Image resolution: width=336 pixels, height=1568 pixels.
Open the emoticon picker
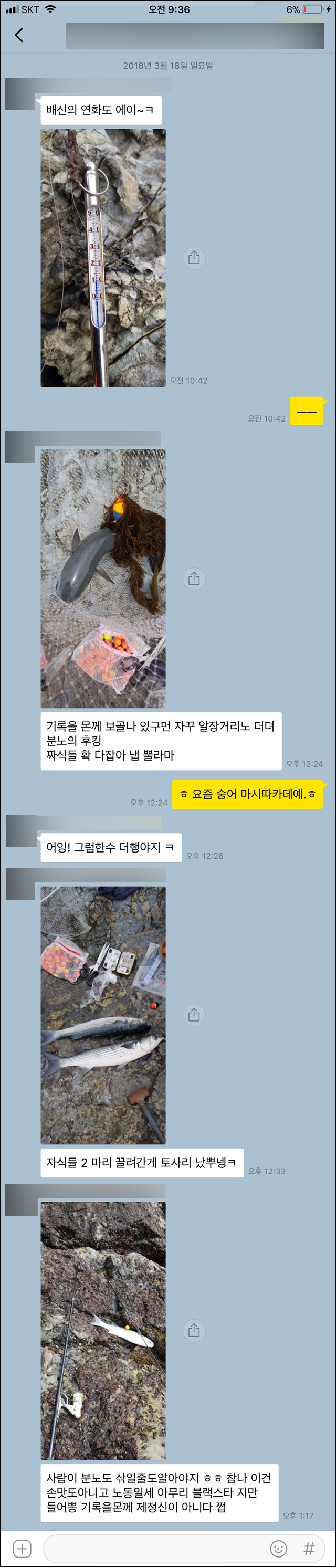point(278,1548)
